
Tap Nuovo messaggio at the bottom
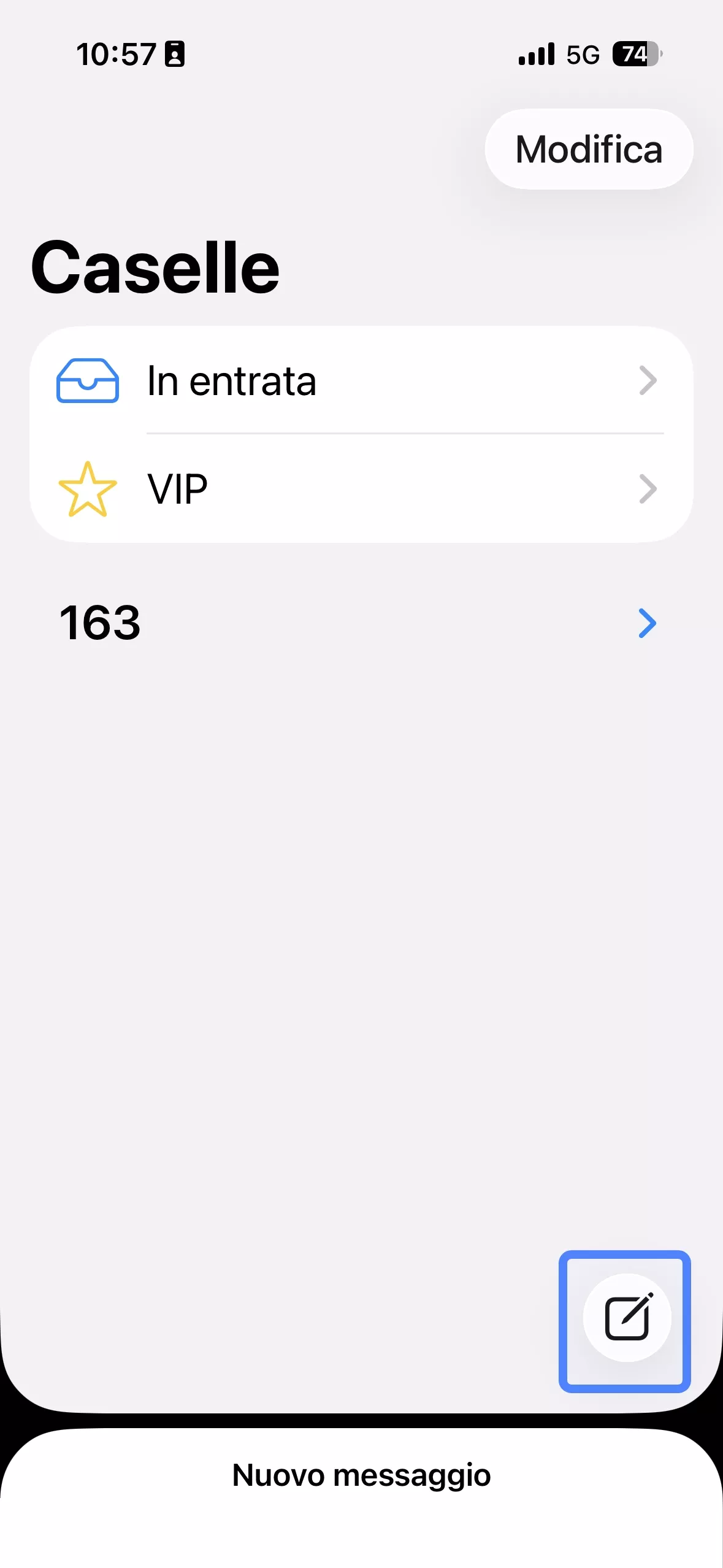(361, 1476)
